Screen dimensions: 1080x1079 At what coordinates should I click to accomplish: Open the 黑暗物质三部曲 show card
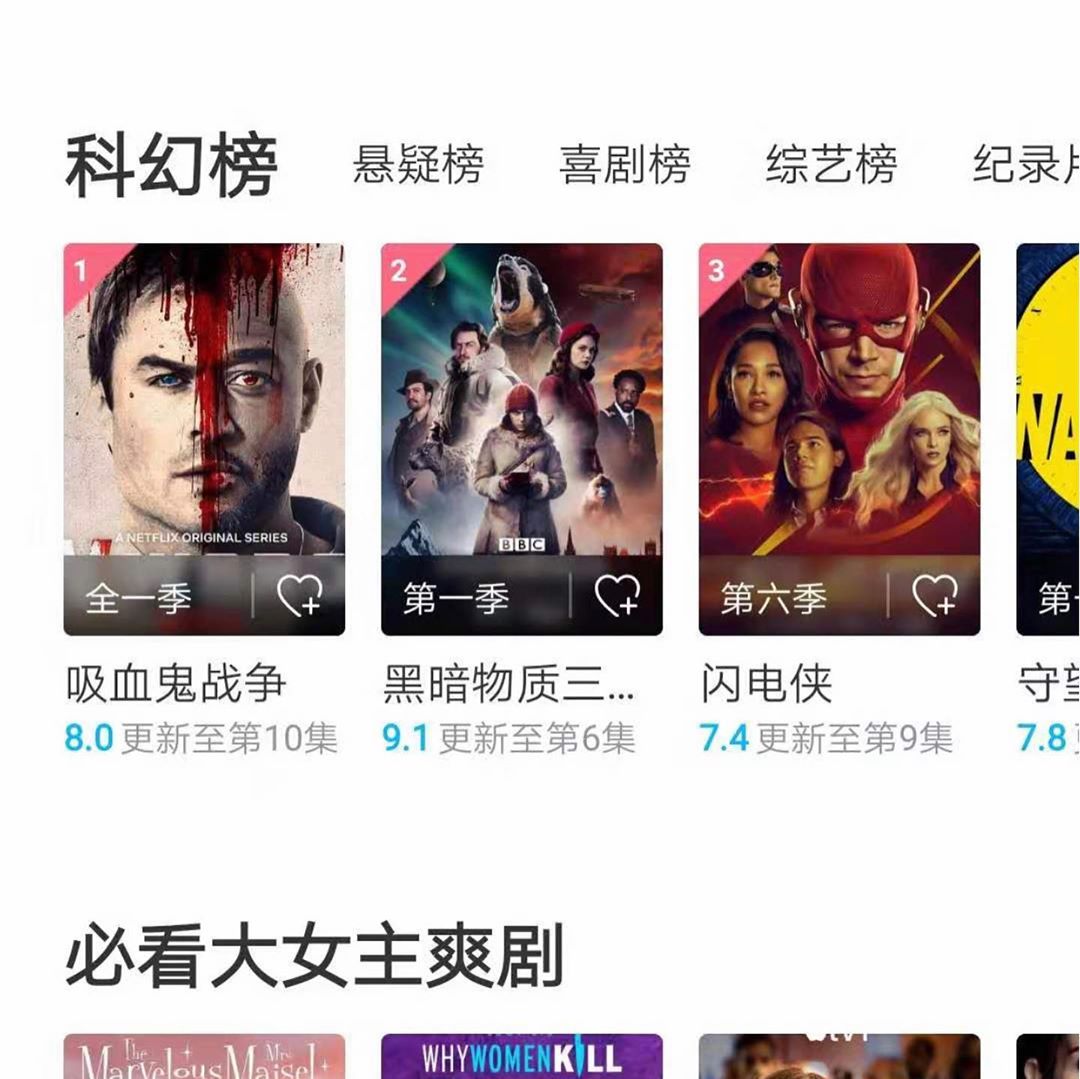tap(521, 400)
